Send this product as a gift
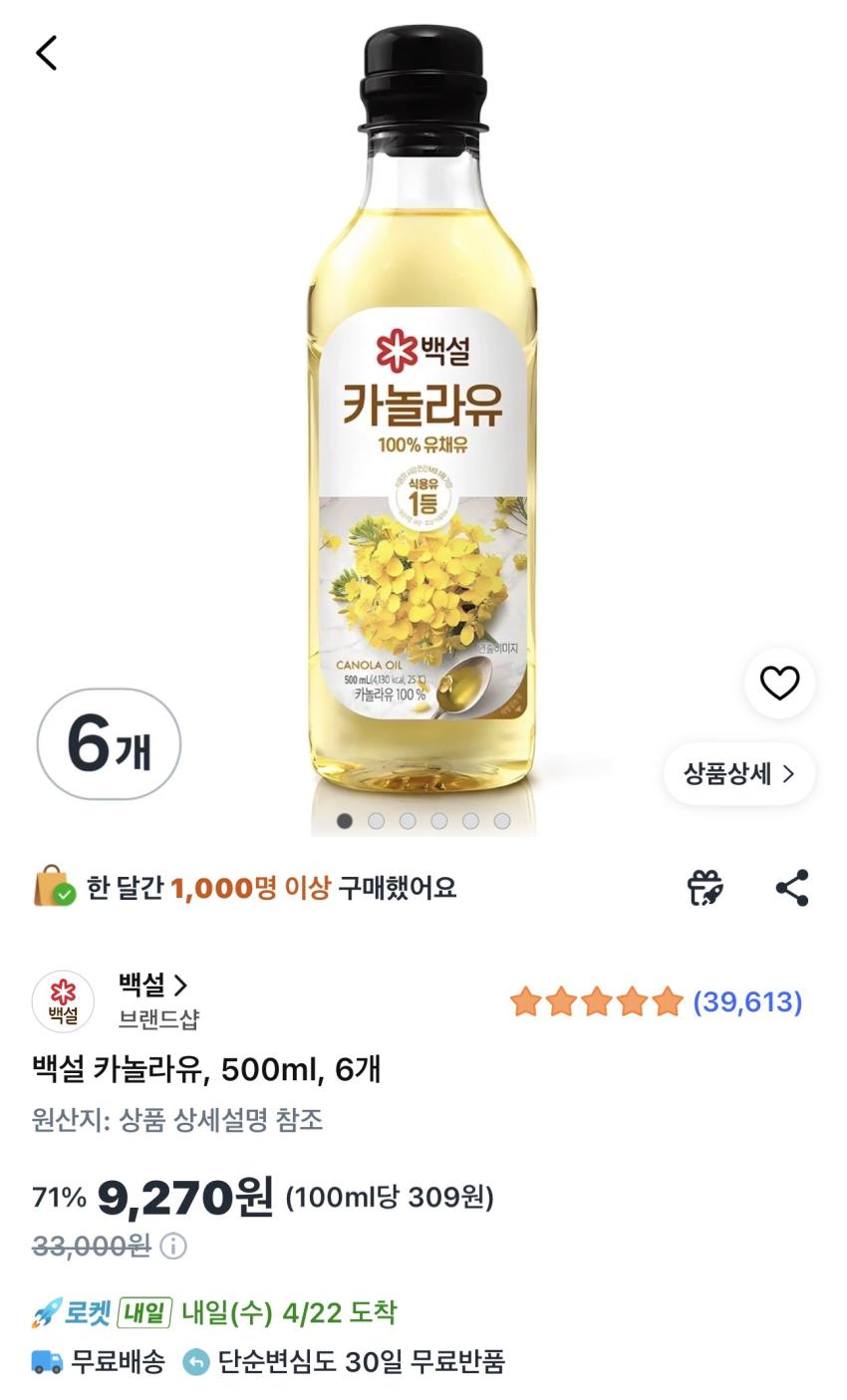 click(705, 888)
